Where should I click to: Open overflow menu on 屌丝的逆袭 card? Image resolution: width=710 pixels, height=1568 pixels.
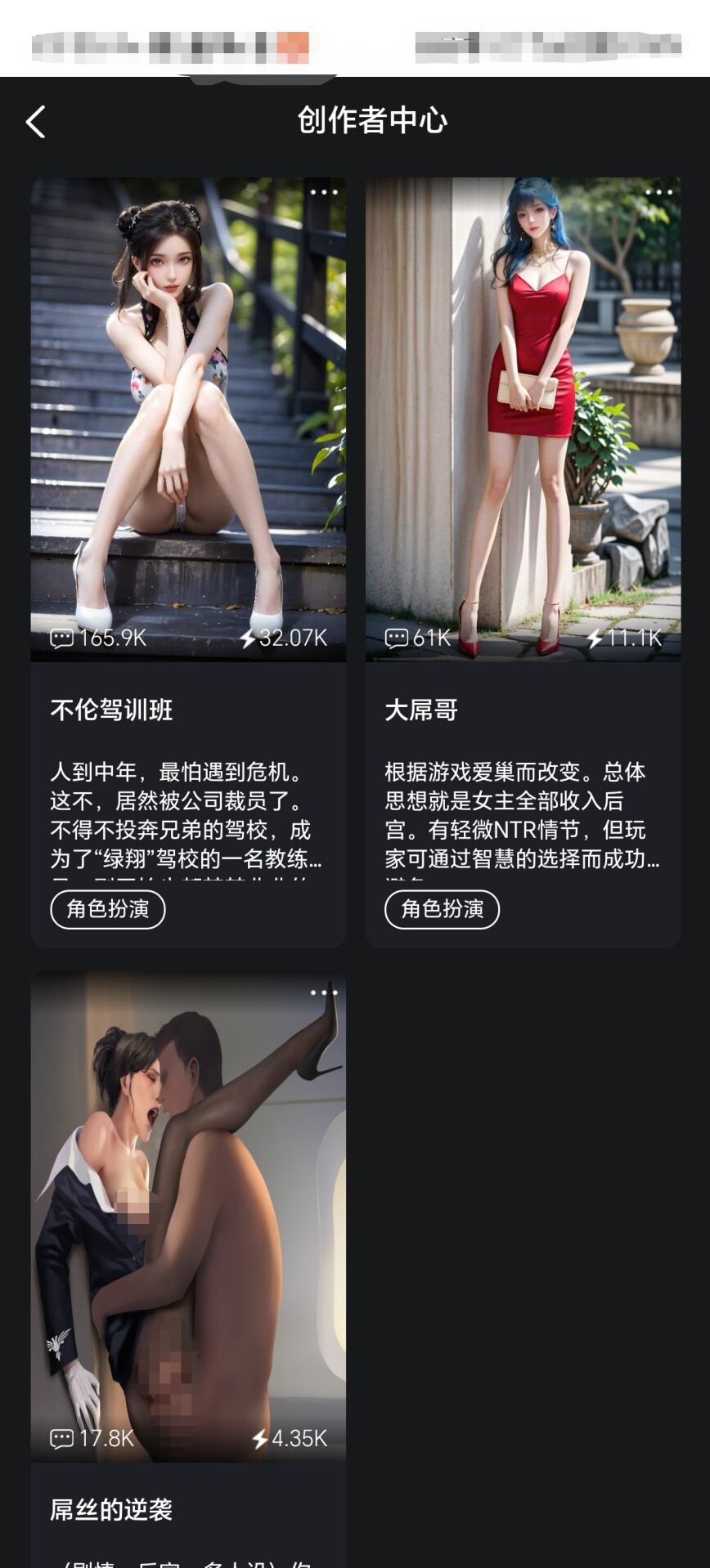point(324,992)
